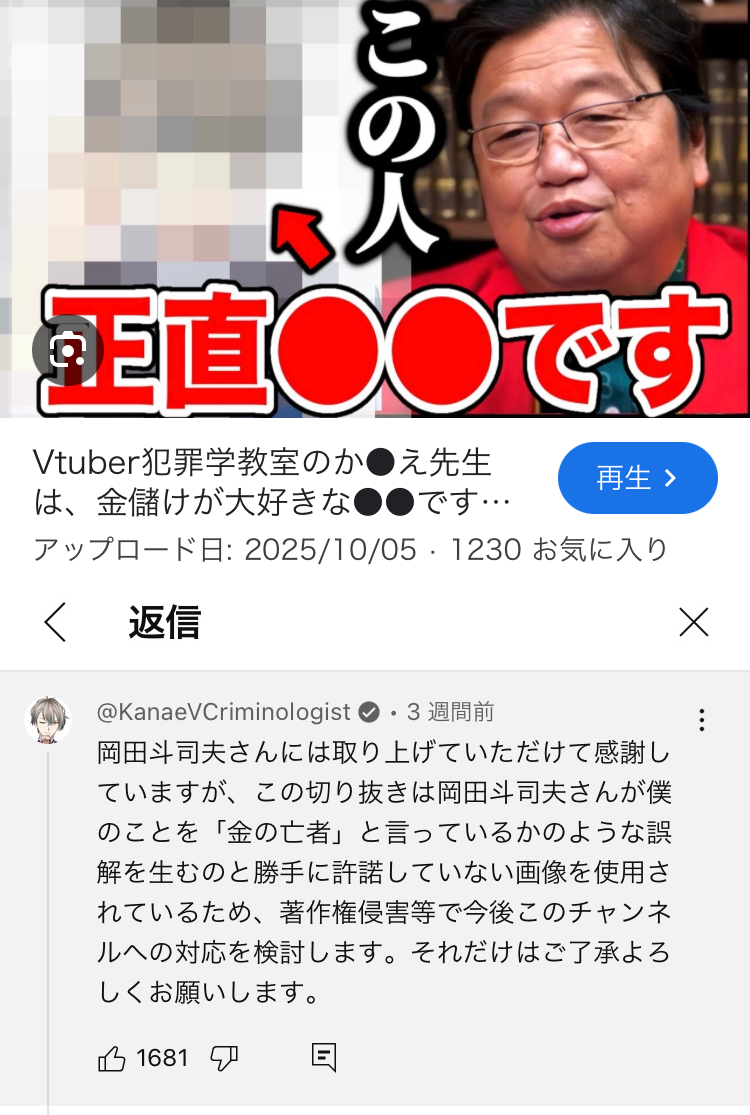Close the 返信 replies panel
The width and height of the screenshot is (750, 1115).
pyautogui.click(x=693, y=622)
